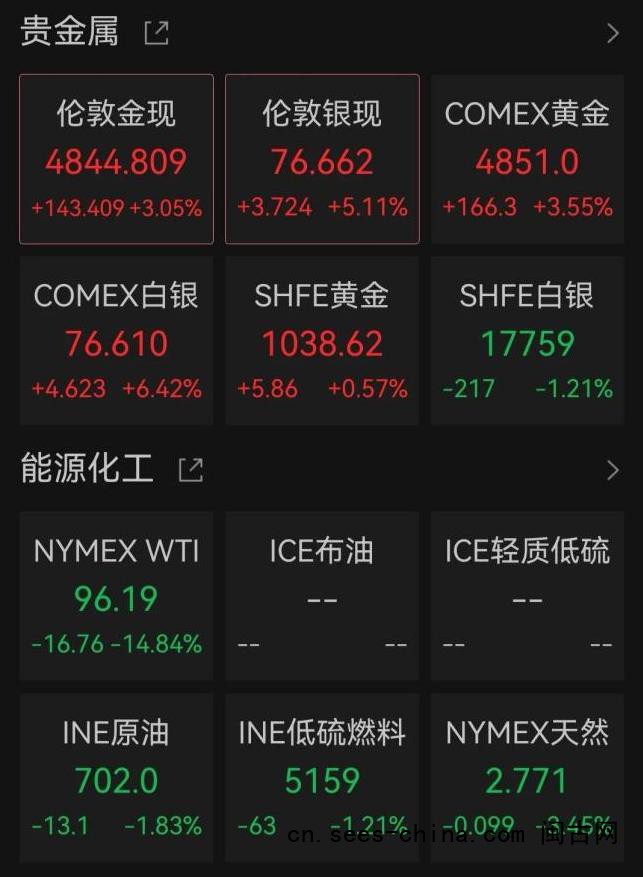Open the NYMEX天然 gas quote card

click(x=527, y=778)
